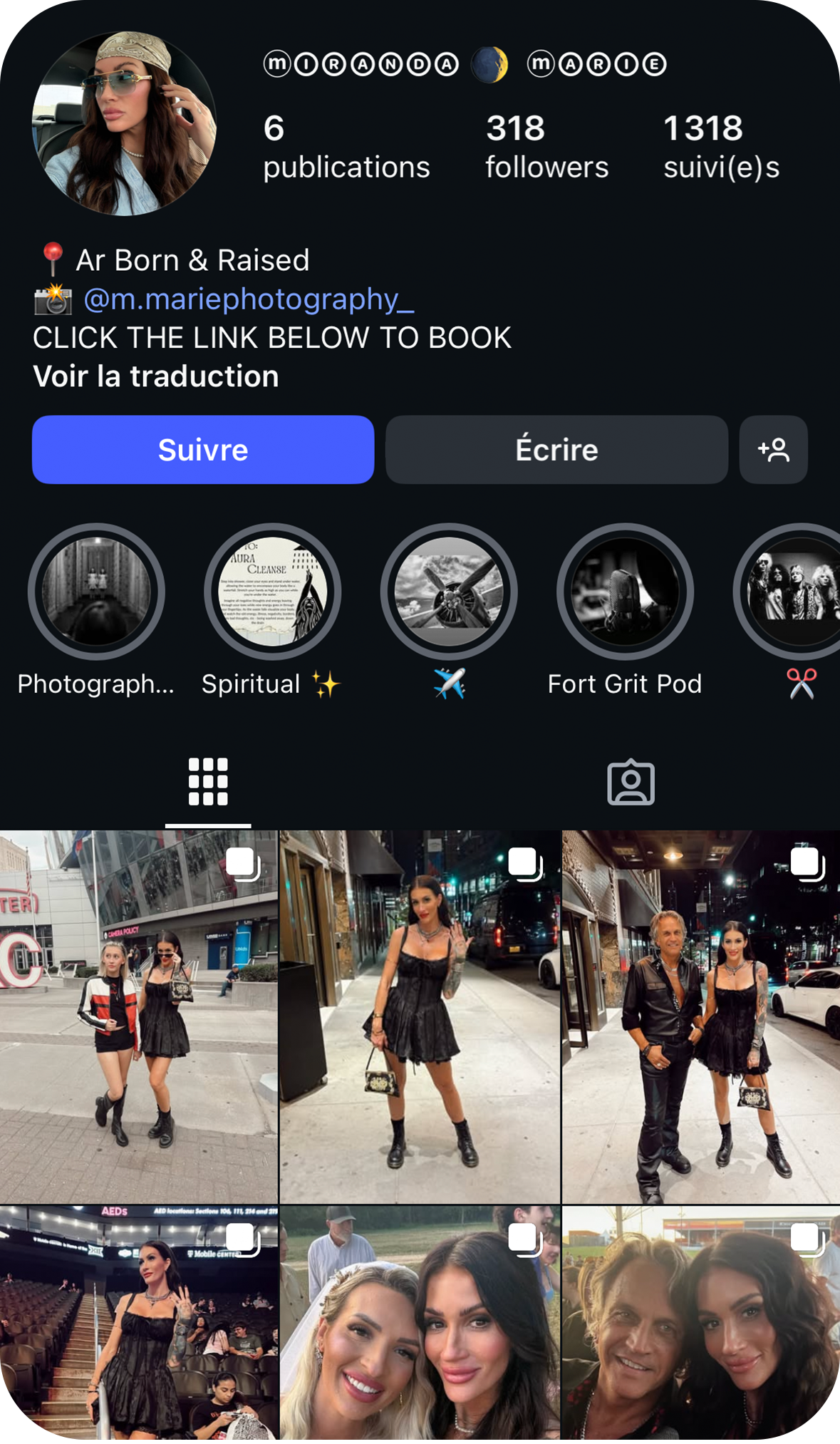The height and width of the screenshot is (1444, 840).
Task: Open post of two women outside arena
Action: click(x=138, y=1017)
